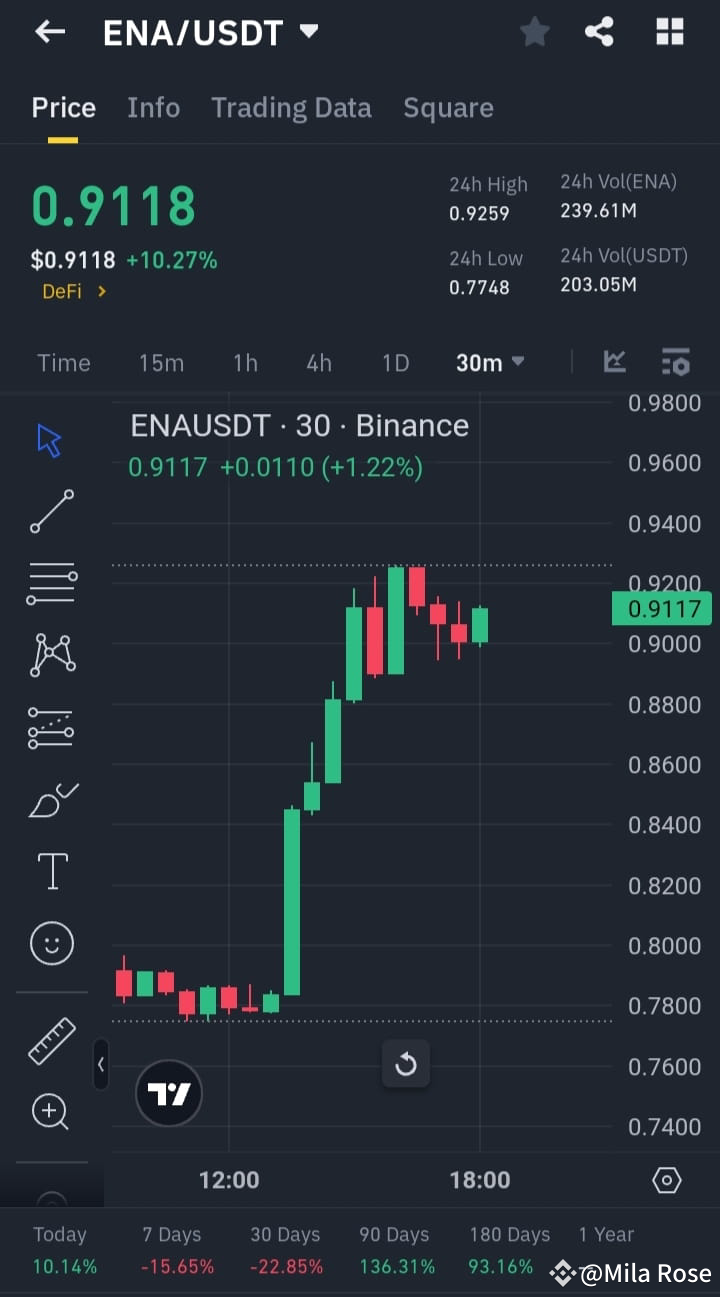Screen dimensions: 720x1297
Task: Refresh the chart view
Action: click(x=405, y=1065)
